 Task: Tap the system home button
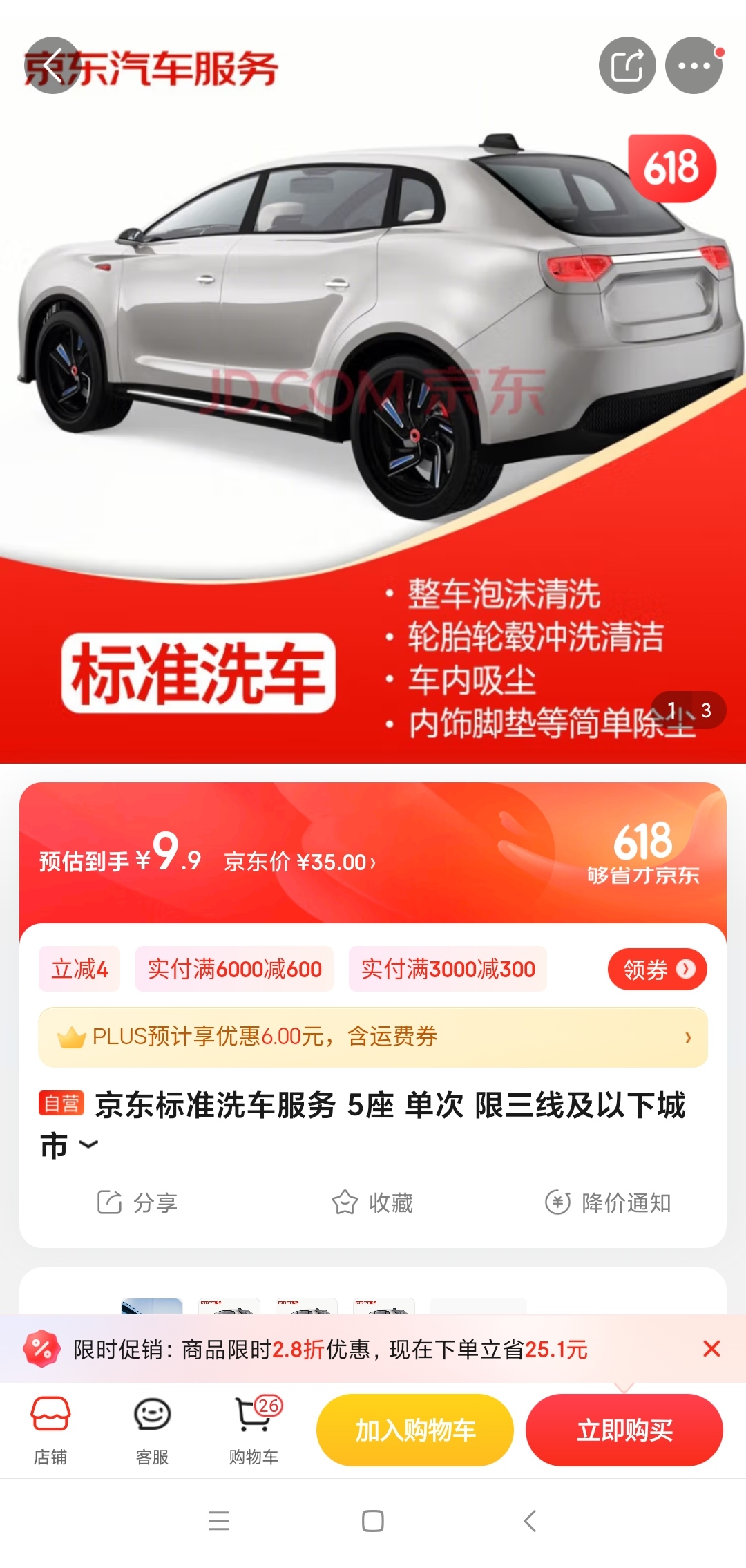click(x=373, y=1520)
